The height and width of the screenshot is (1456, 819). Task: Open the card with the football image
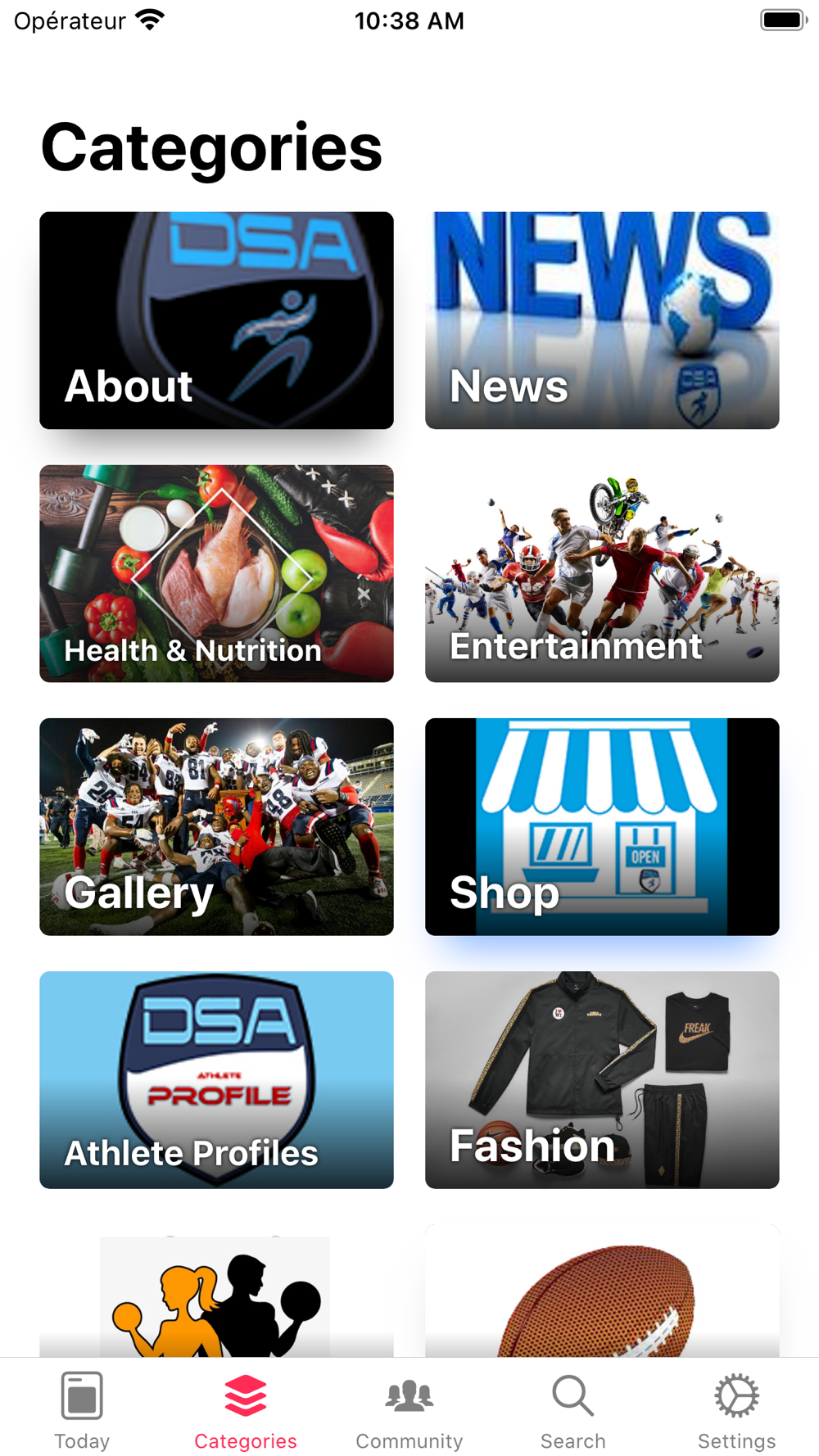coord(602,1294)
